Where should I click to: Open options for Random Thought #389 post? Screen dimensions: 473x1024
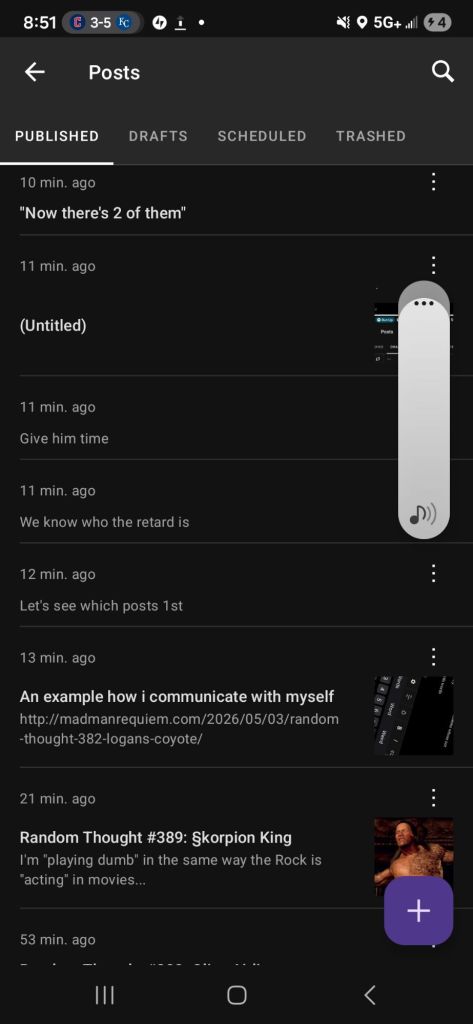point(433,798)
